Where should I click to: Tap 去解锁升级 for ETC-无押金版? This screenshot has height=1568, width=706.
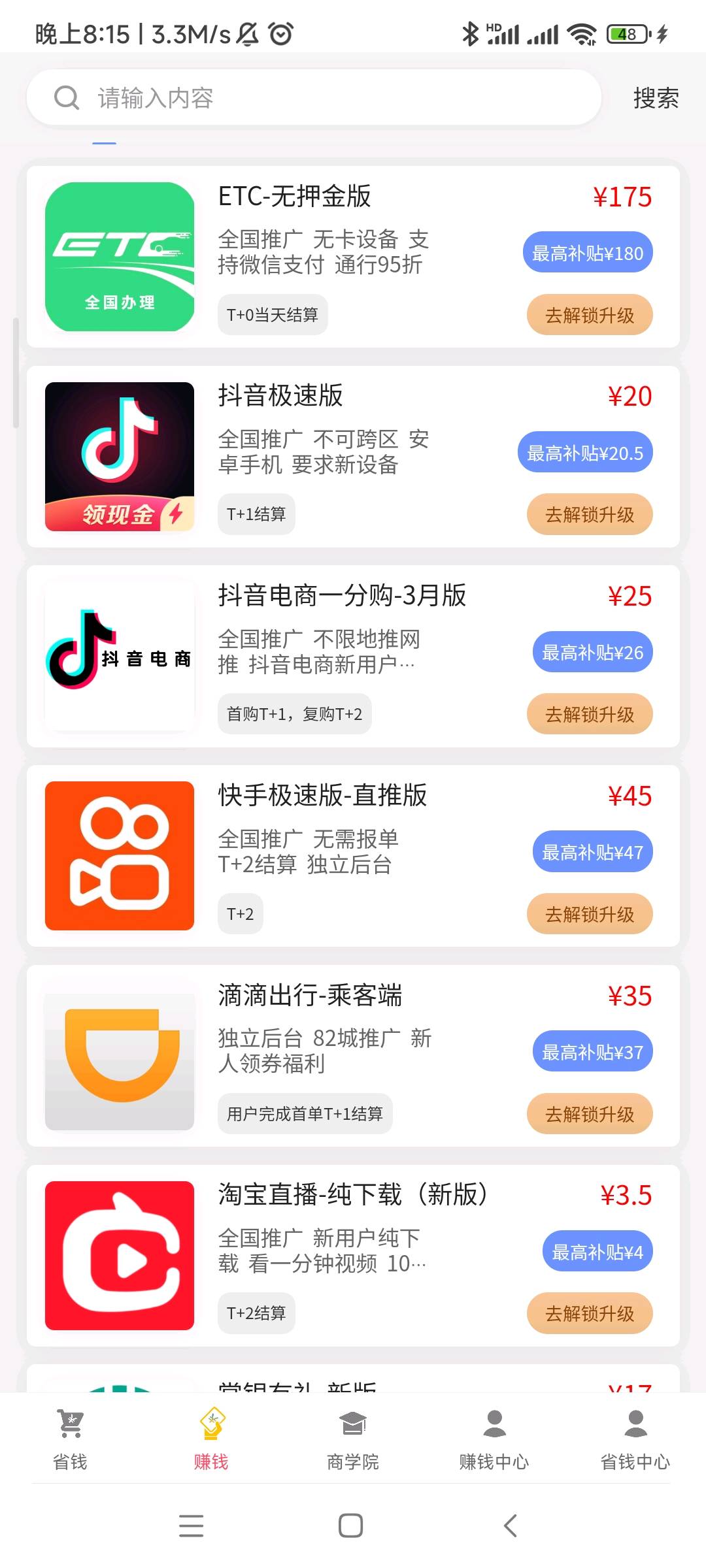point(590,315)
